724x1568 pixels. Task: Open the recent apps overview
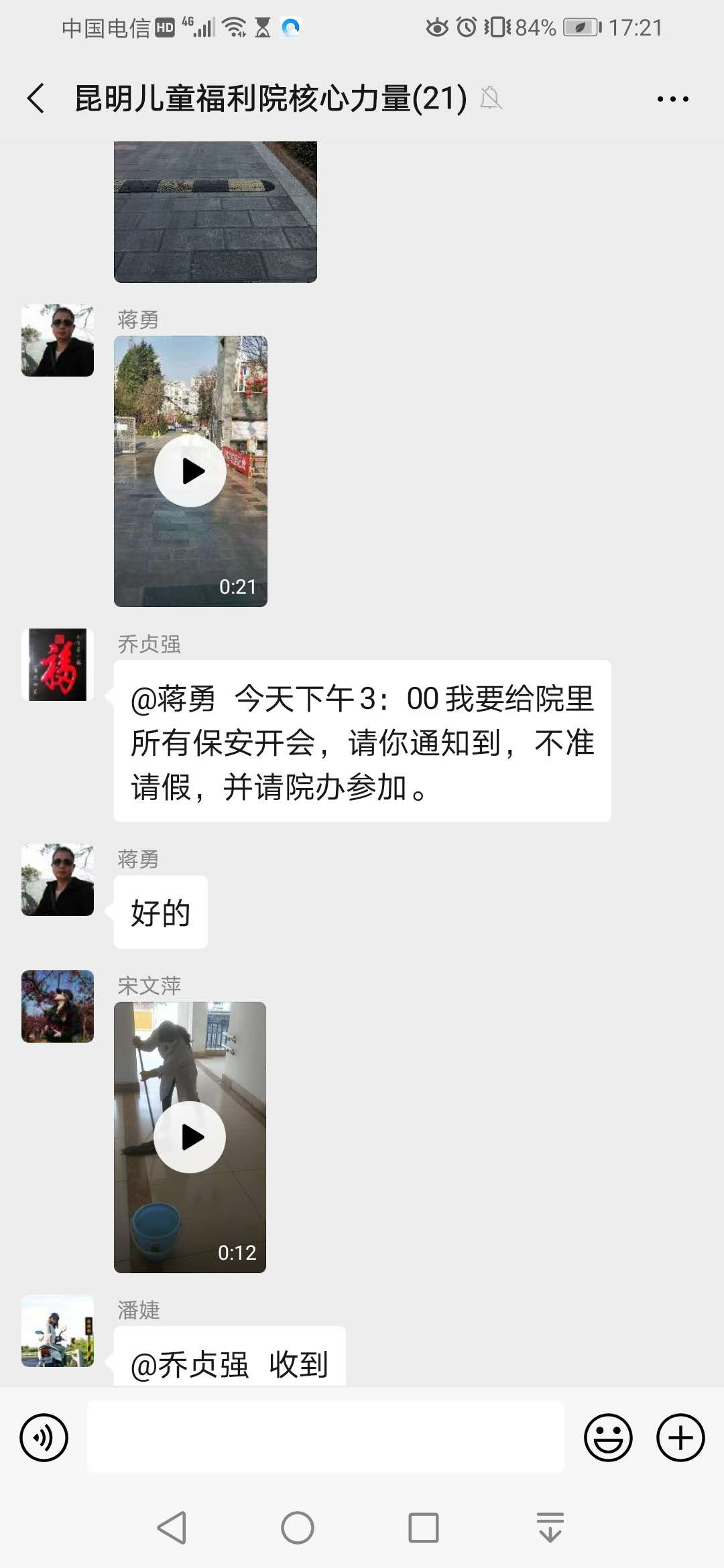pos(424,1528)
